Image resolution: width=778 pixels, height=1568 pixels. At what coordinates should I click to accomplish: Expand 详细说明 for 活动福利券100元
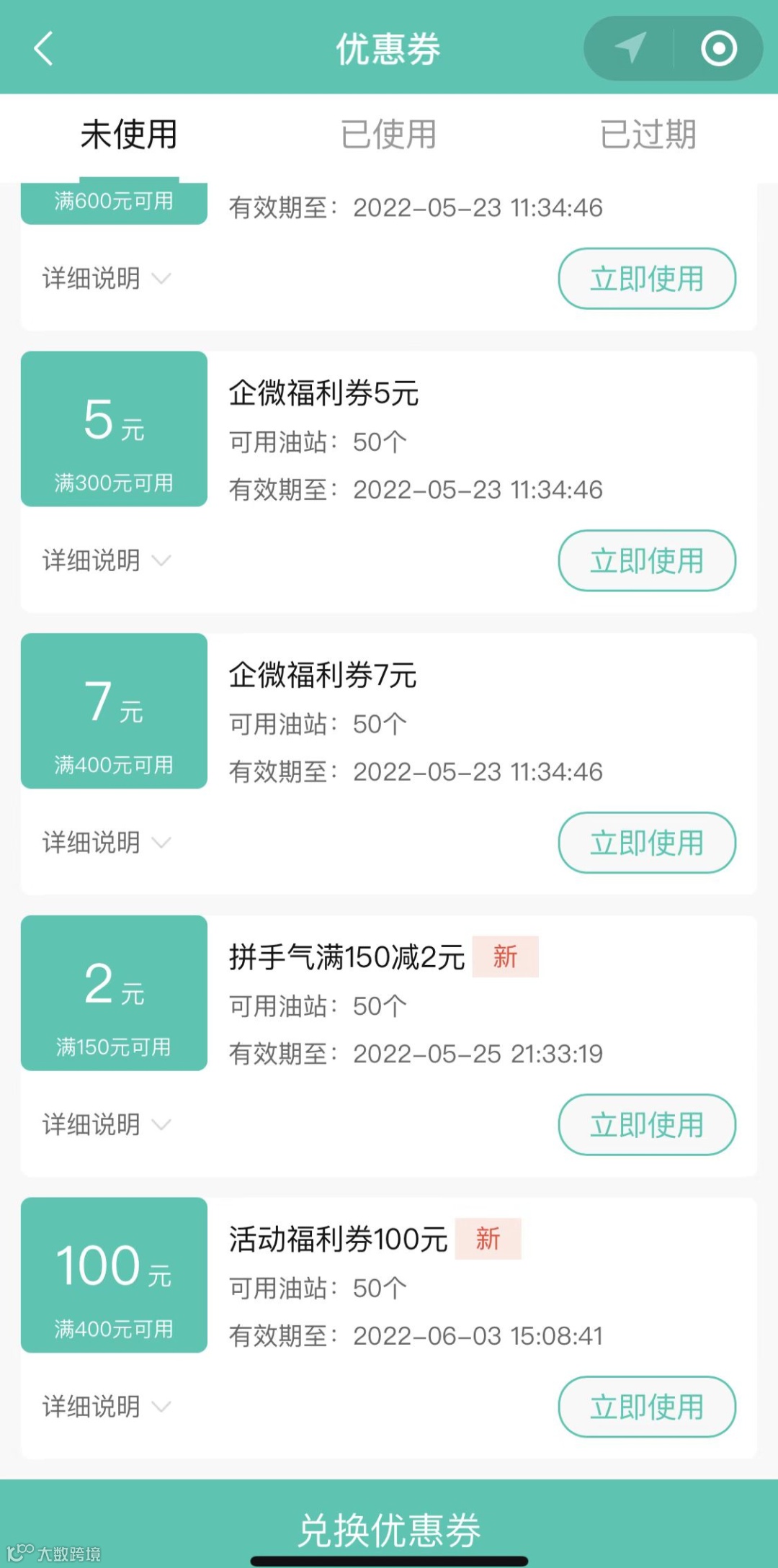click(106, 1407)
